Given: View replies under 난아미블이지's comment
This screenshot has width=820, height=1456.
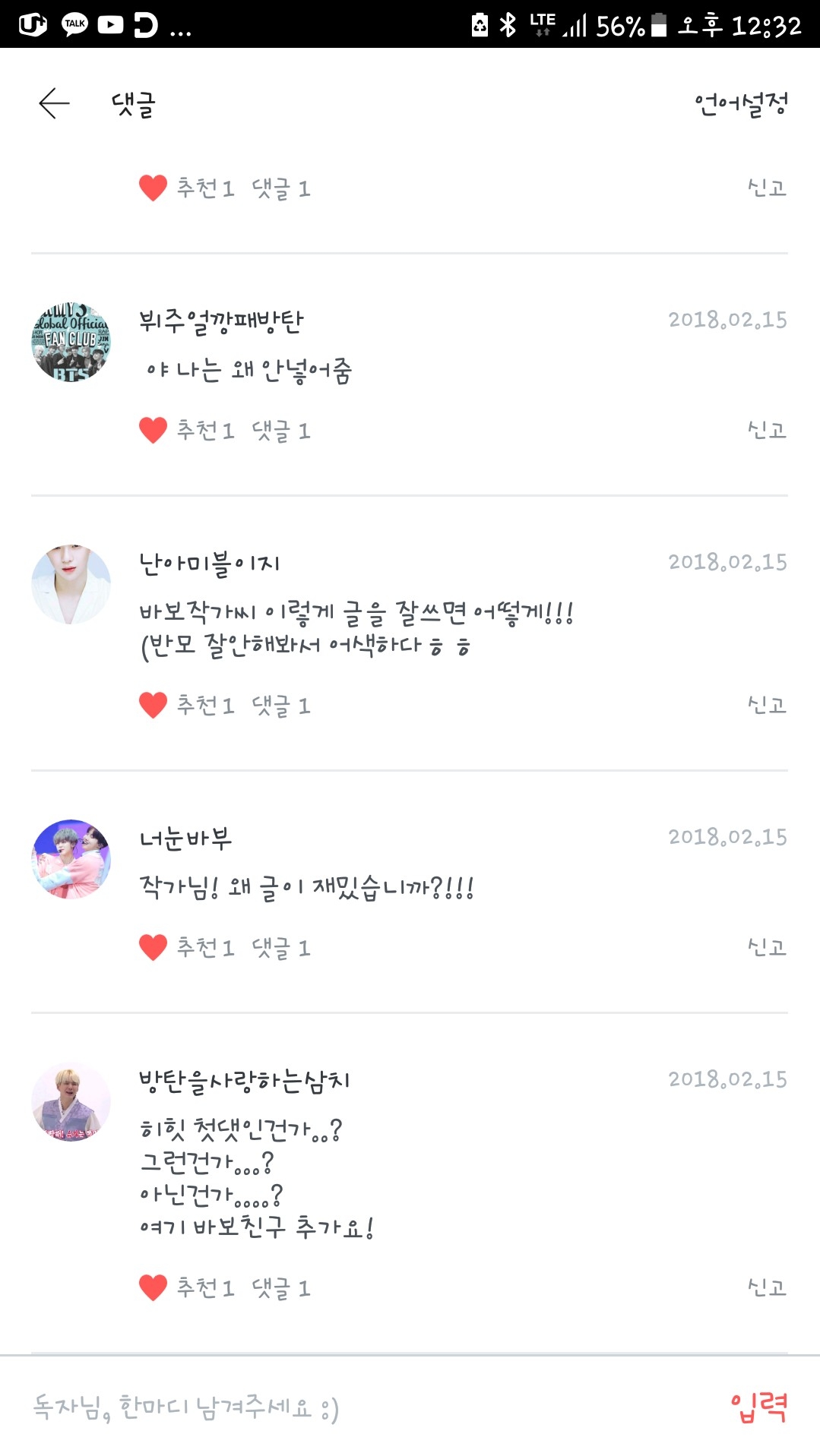Looking at the screenshot, I should 281,706.
